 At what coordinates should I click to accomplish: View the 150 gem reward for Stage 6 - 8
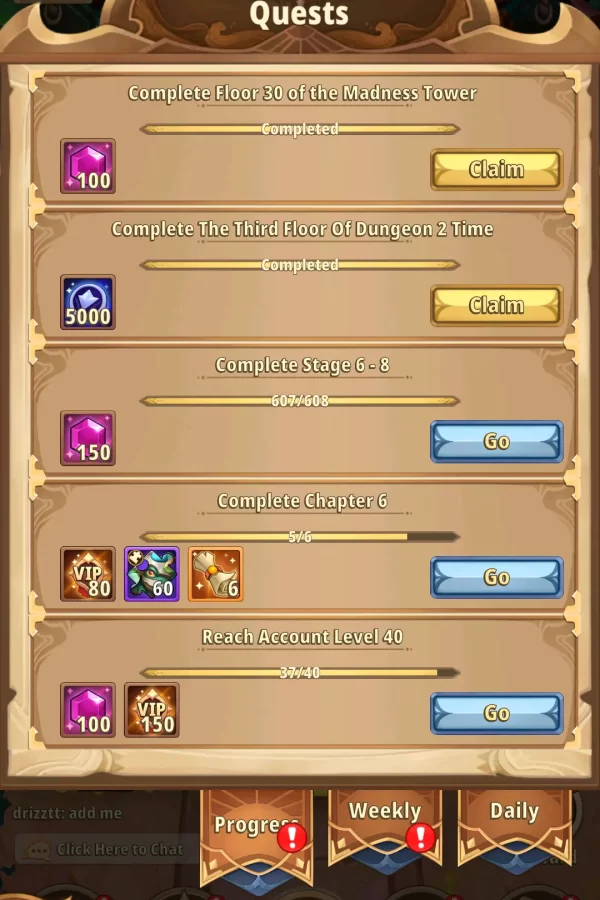click(88, 438)
